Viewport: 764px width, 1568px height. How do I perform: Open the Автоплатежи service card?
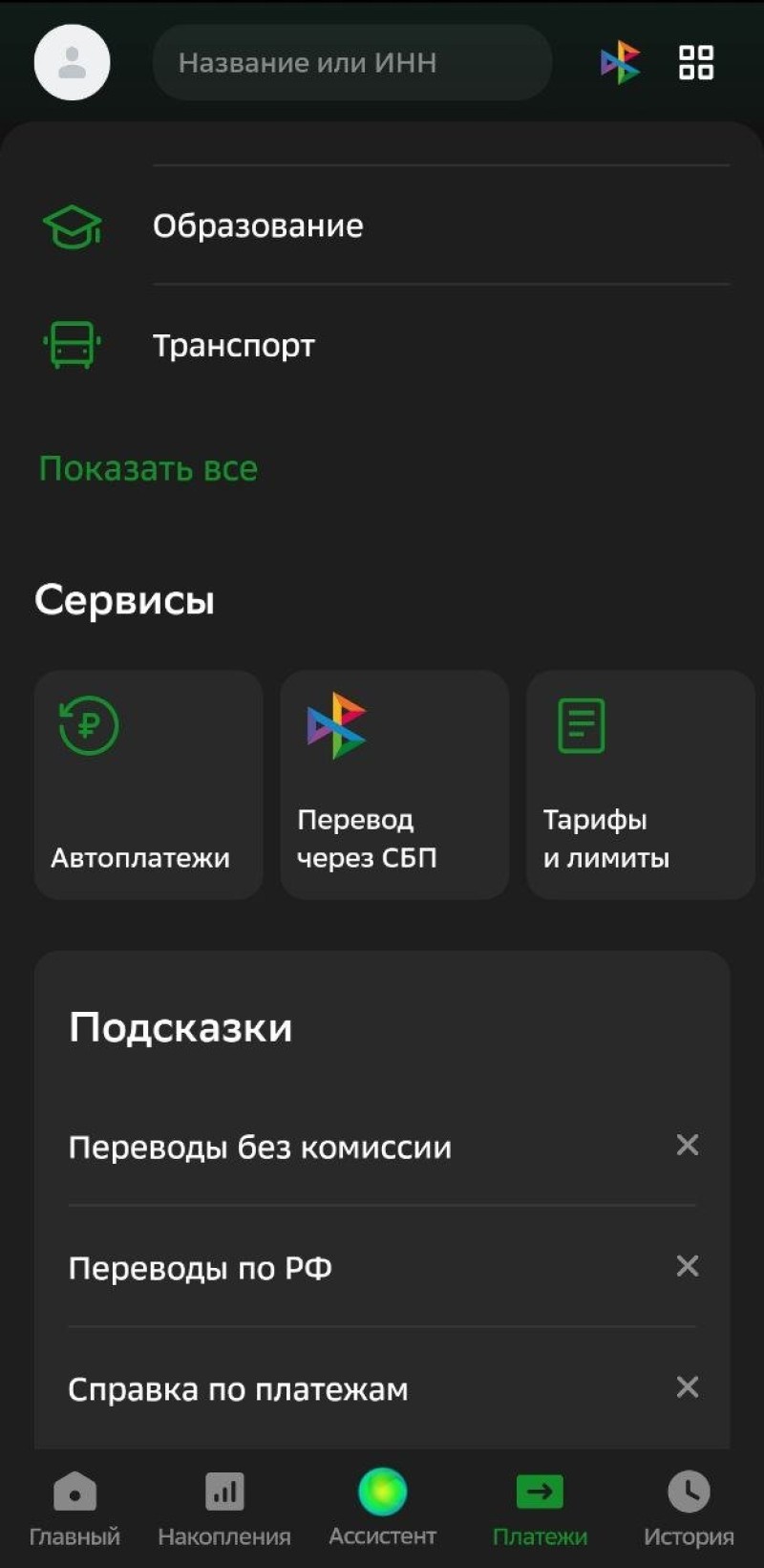[x=149, y=784]
